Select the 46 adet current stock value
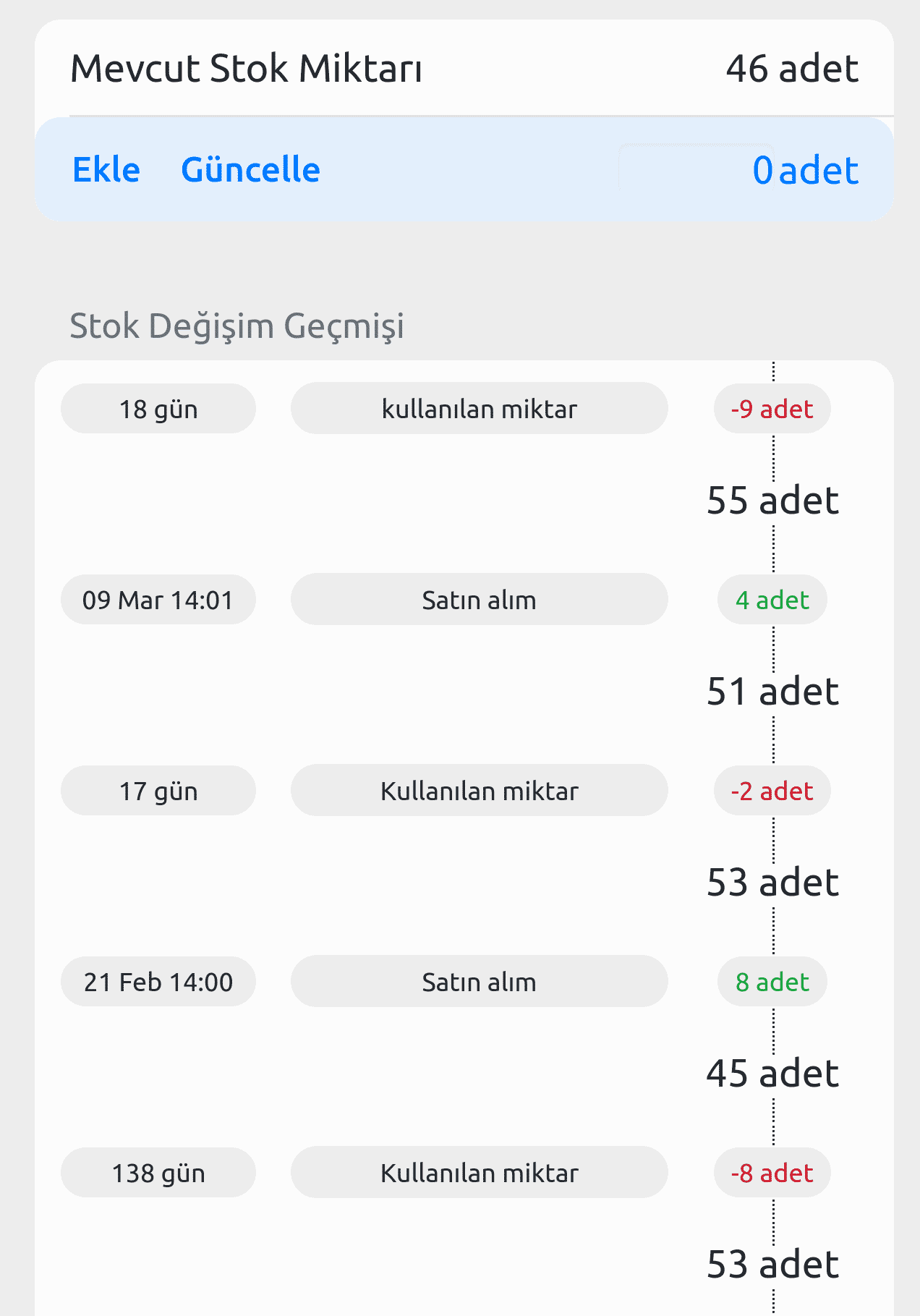 click(x=791, y=69)
